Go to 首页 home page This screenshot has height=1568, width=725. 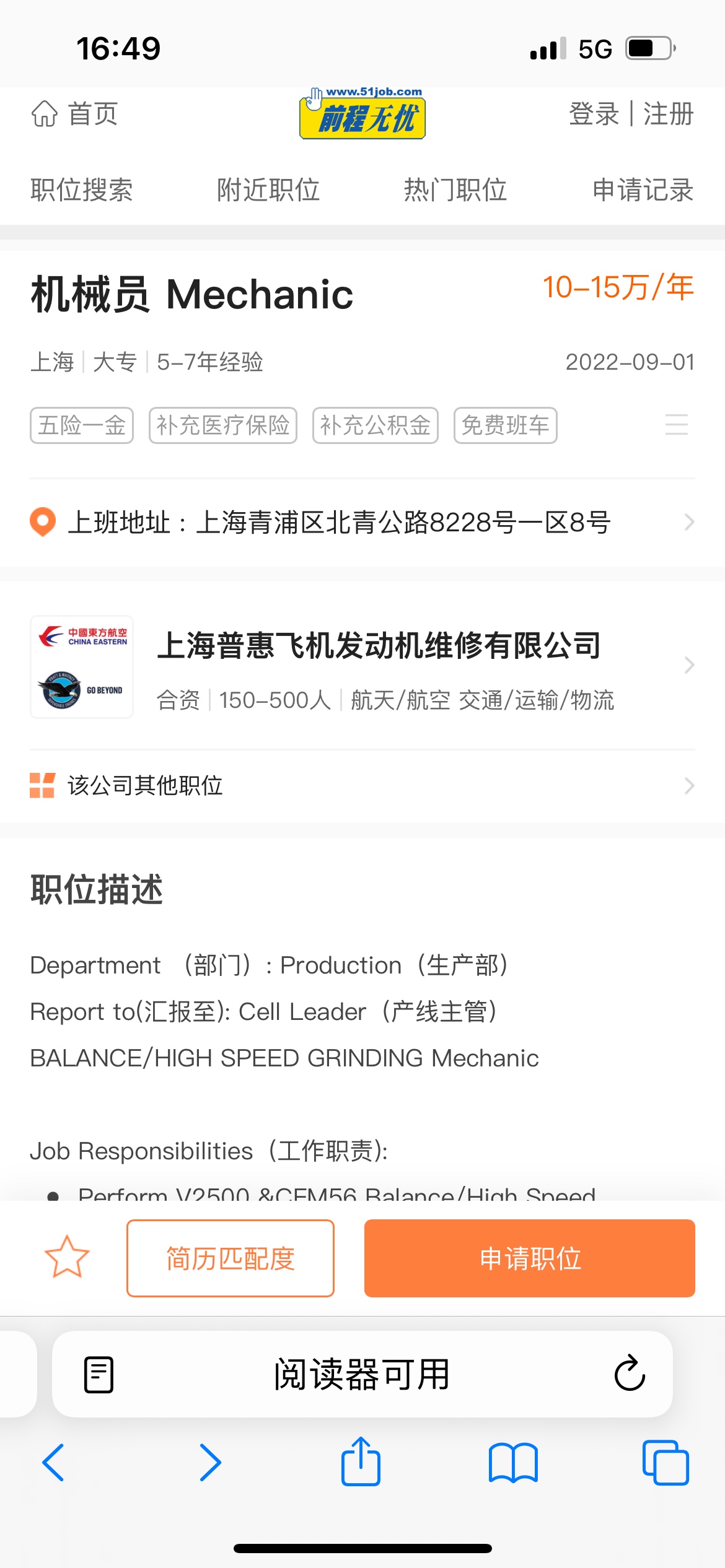coord(75,114)
